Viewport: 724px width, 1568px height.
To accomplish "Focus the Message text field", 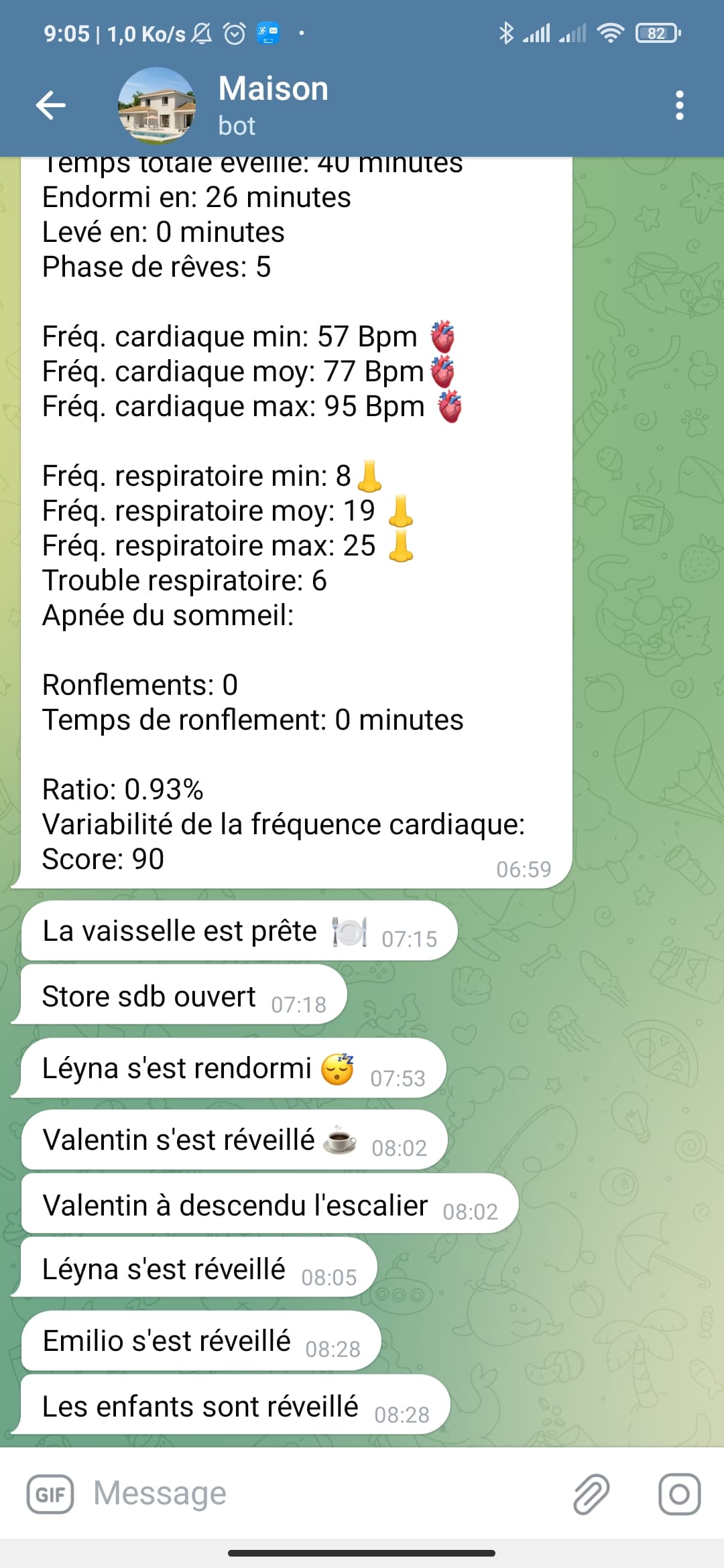I will (x=322, y=1494).
